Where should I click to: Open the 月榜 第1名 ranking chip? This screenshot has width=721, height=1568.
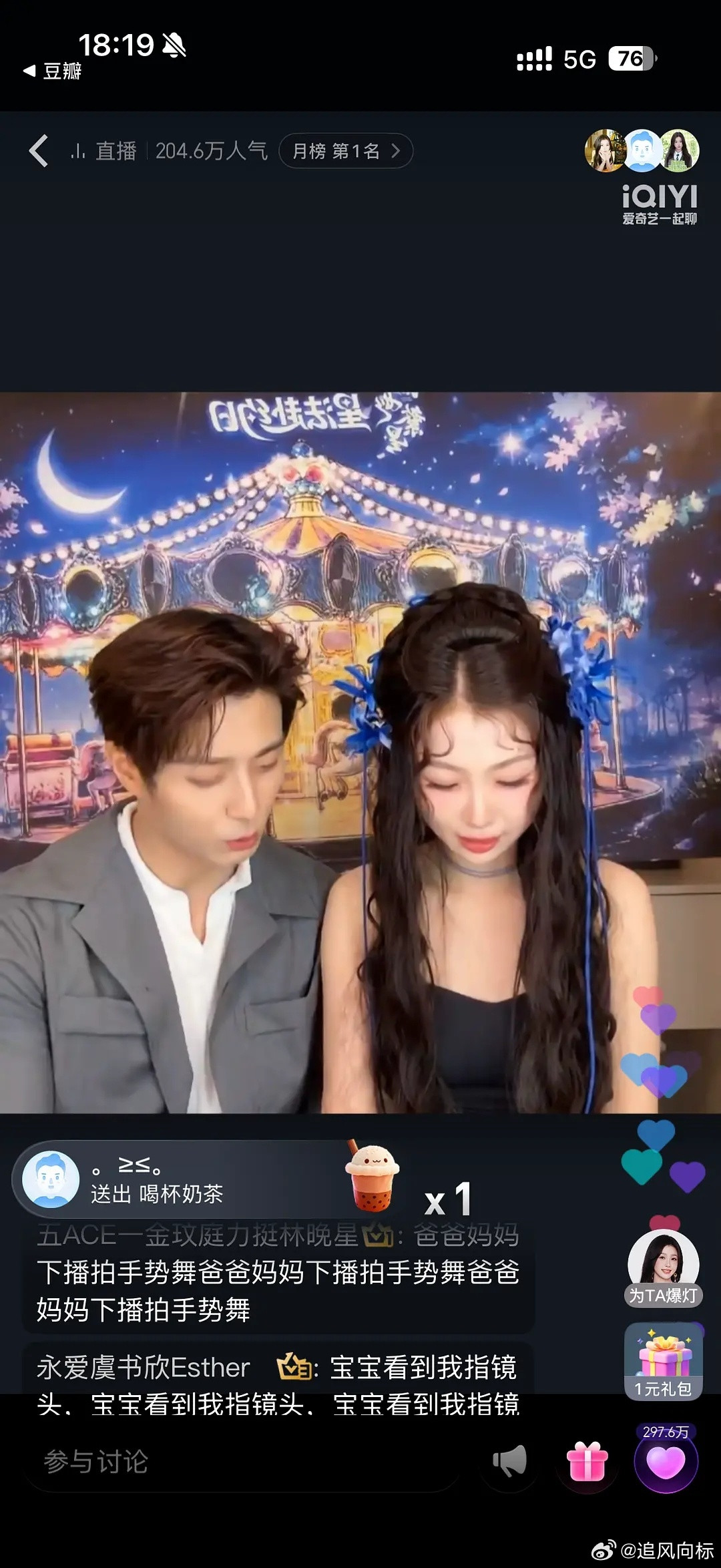pyautogui.click(x=345, y=151)
